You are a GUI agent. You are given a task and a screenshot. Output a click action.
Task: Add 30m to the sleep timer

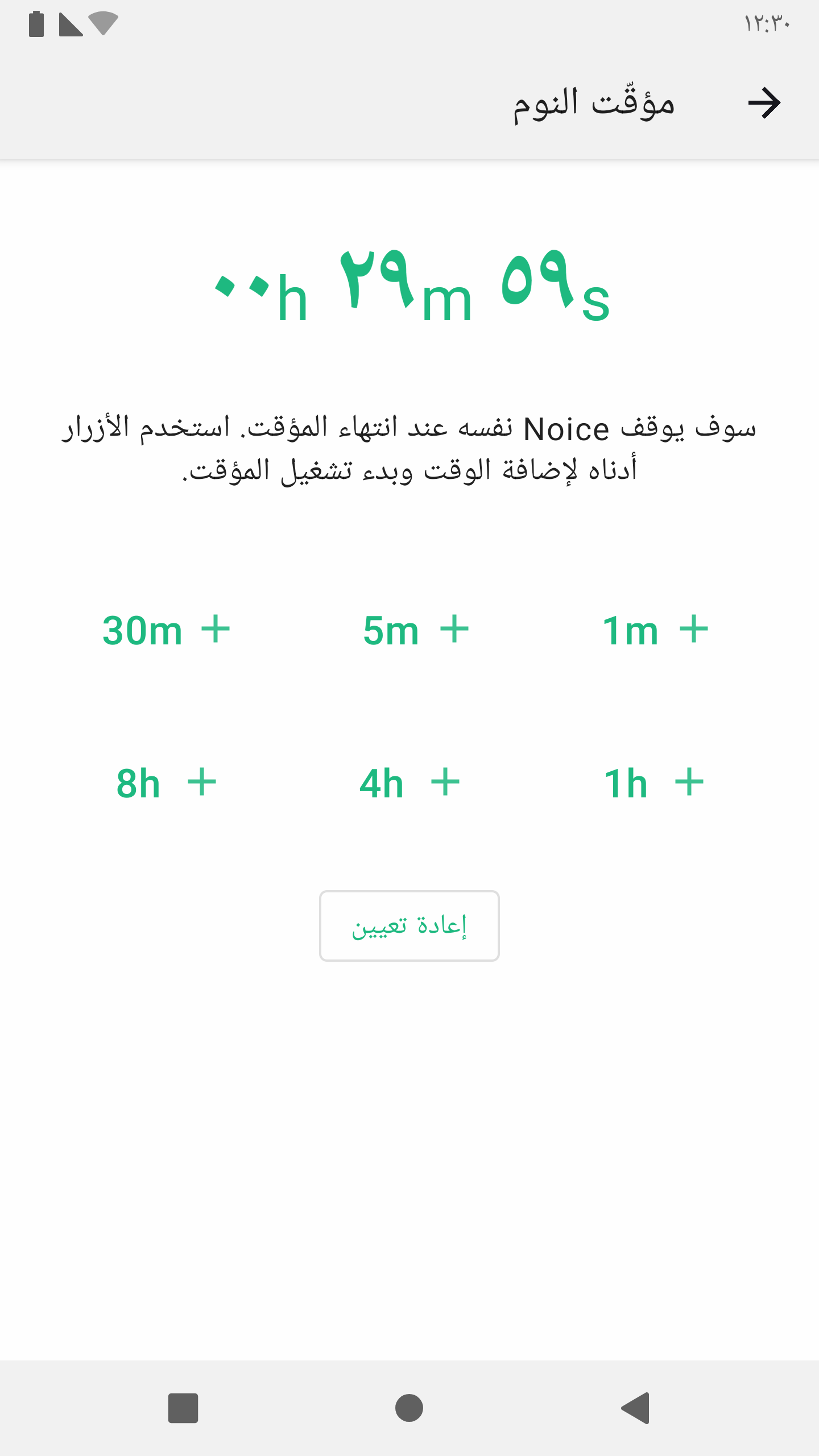[166, 631]
